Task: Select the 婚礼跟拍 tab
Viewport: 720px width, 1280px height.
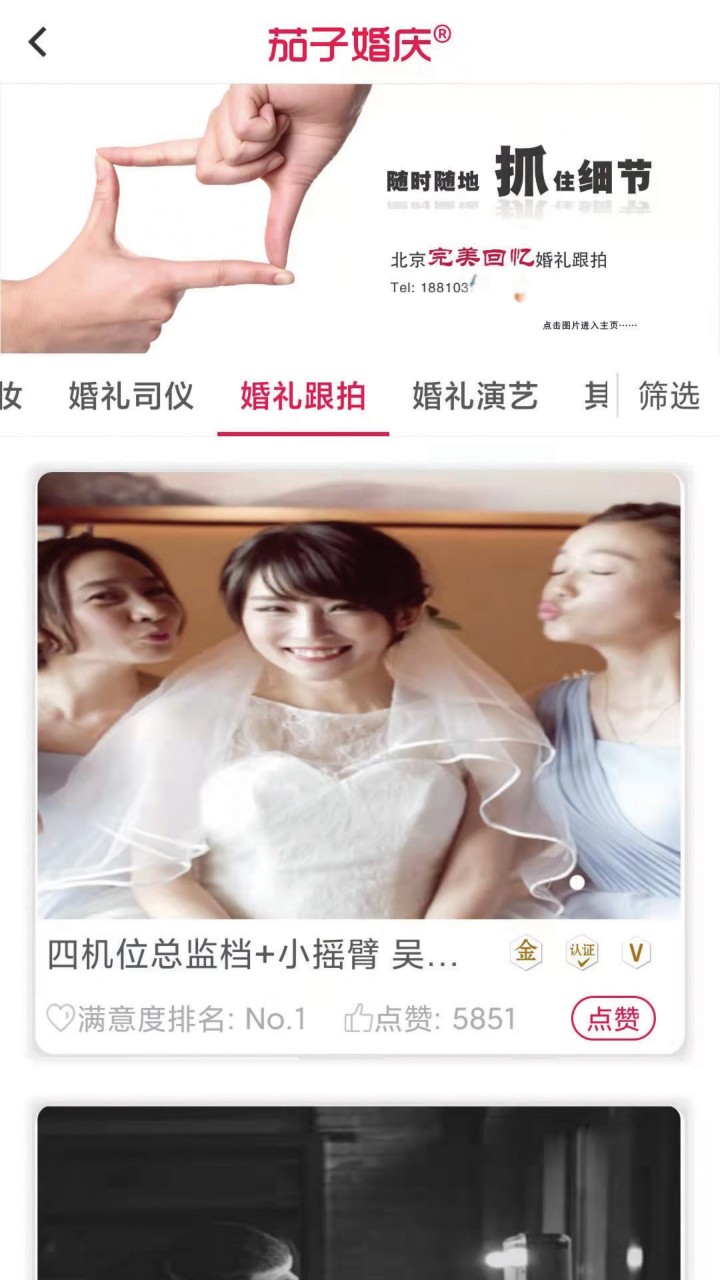Action: 303,397
